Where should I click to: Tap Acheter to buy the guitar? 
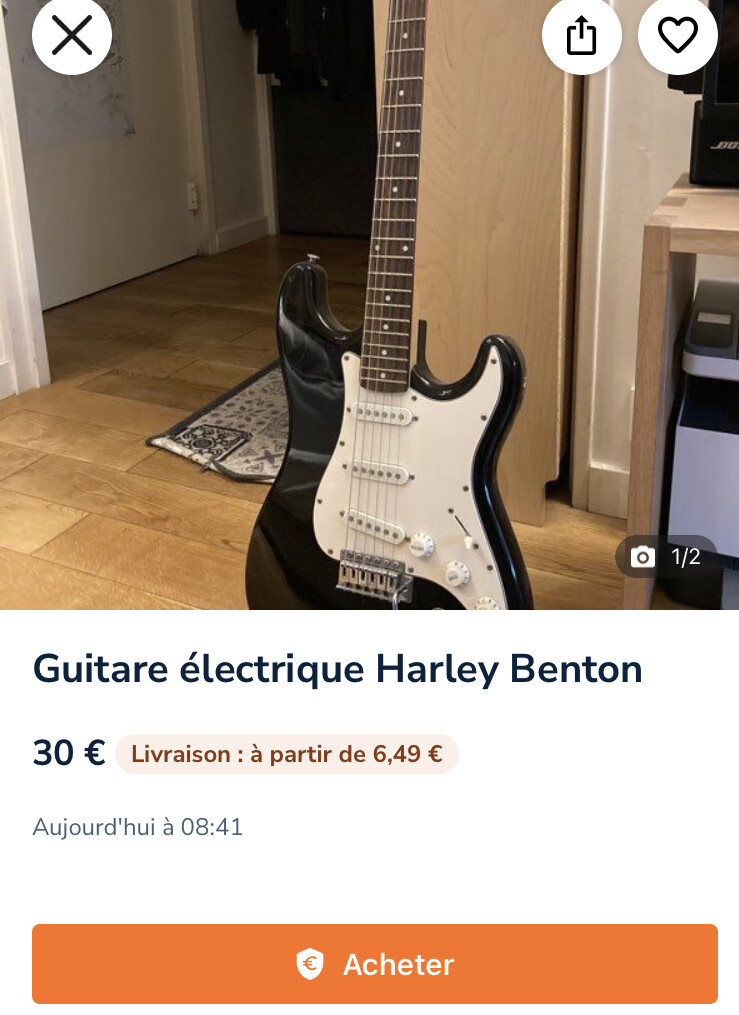pos(374,963)
